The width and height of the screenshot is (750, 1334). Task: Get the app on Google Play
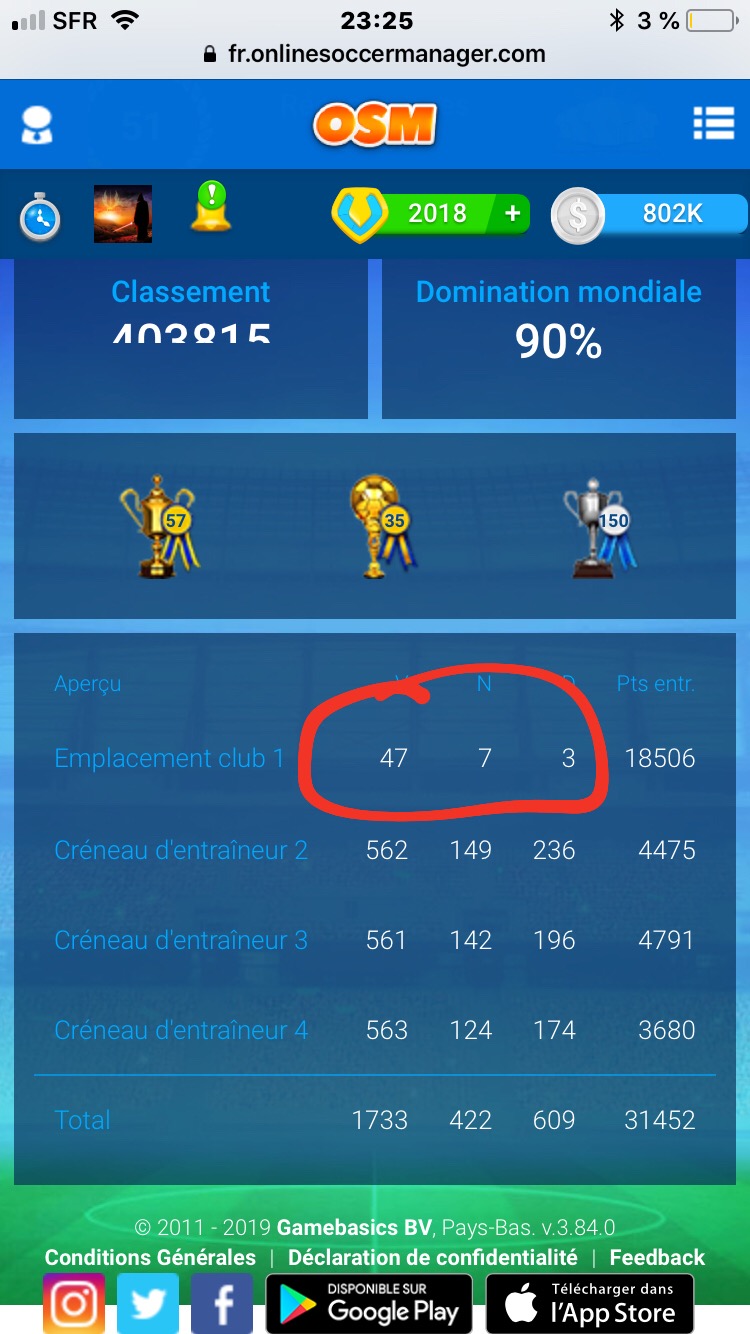[x=369, y=1304]
